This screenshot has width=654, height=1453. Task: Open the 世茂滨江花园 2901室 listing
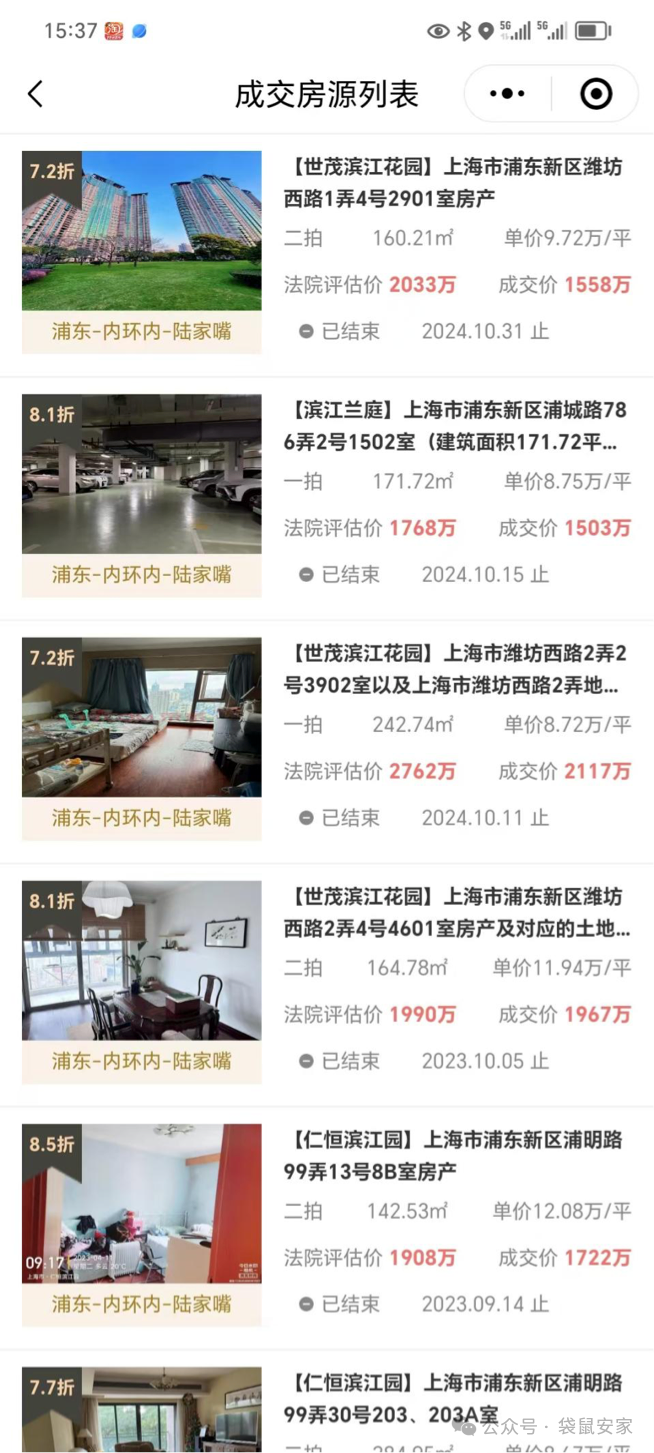pos(456,183)
